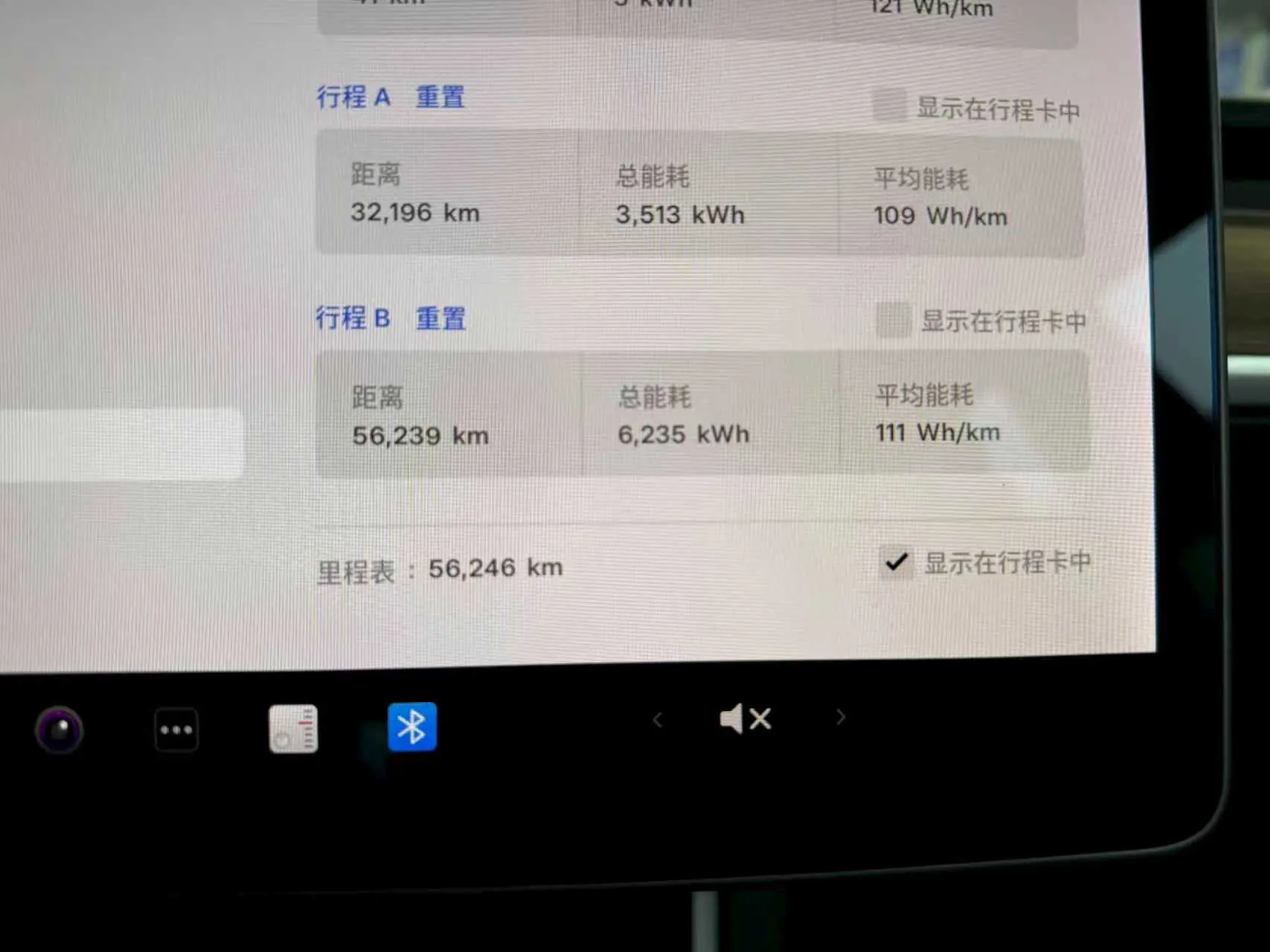
Task: Open the dashcam camera app
Action: coord(60,730)
